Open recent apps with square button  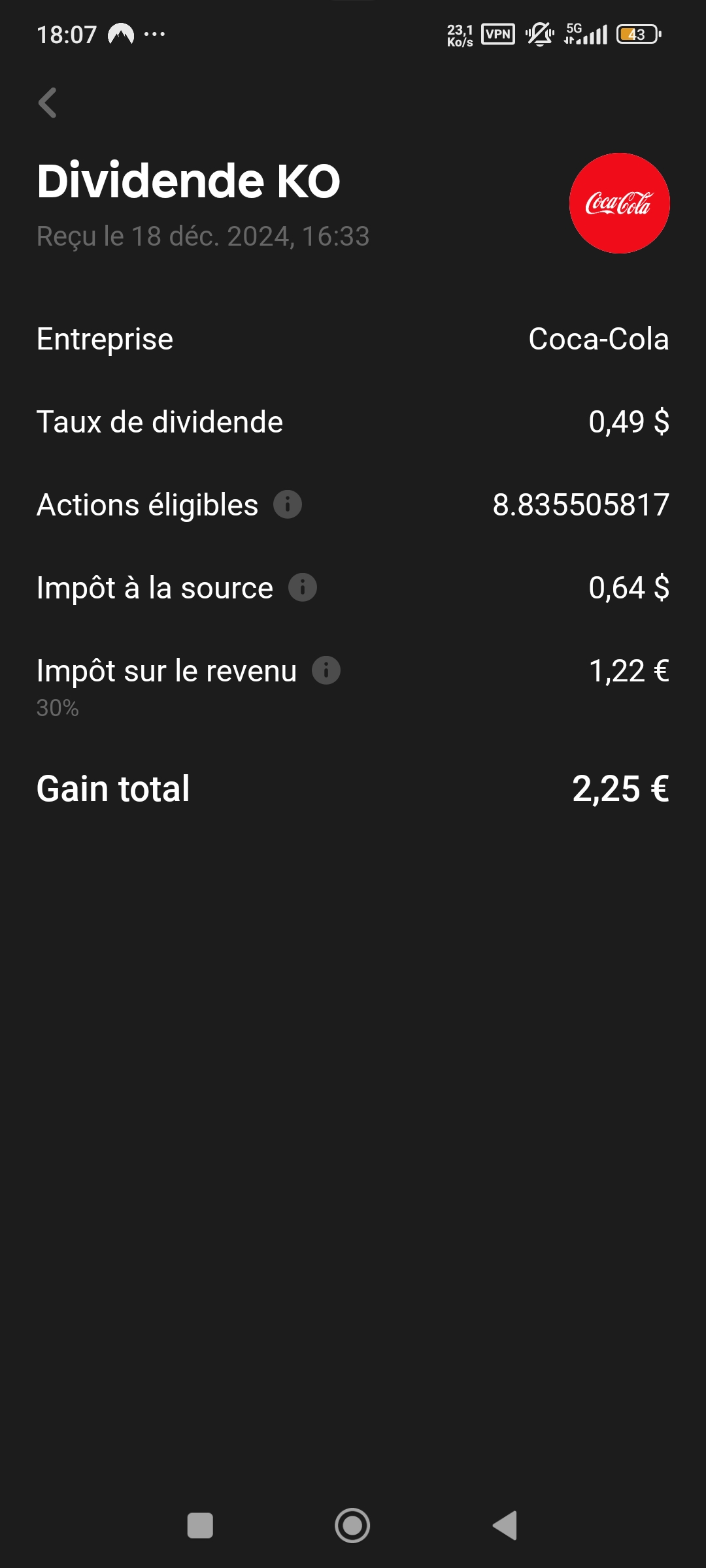(x=200, y=1526)
